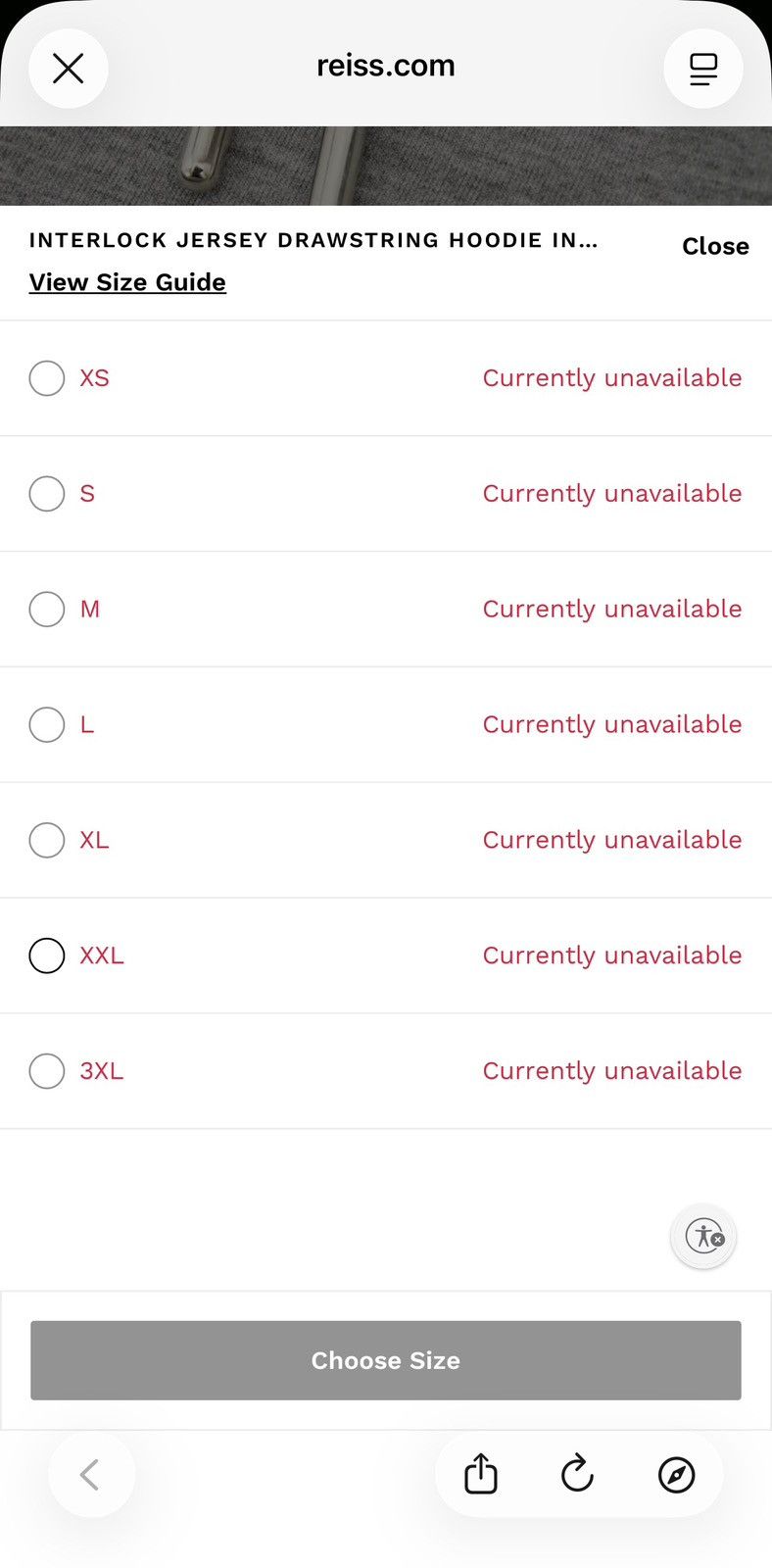Select the XS size option
The height and width of the screenshot is (1568, 772).
[x=47, y=378]
